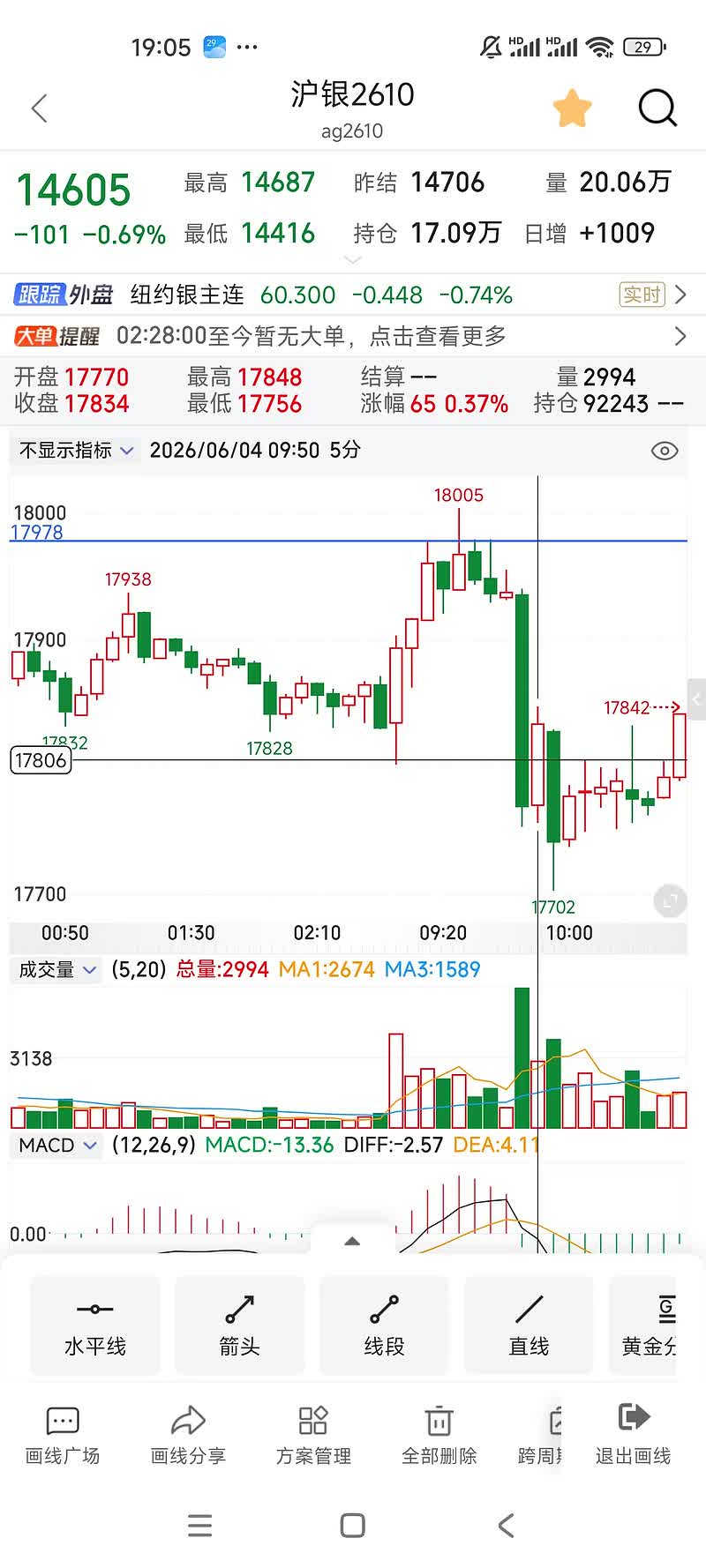Open the search magnifier

point(657,108)
